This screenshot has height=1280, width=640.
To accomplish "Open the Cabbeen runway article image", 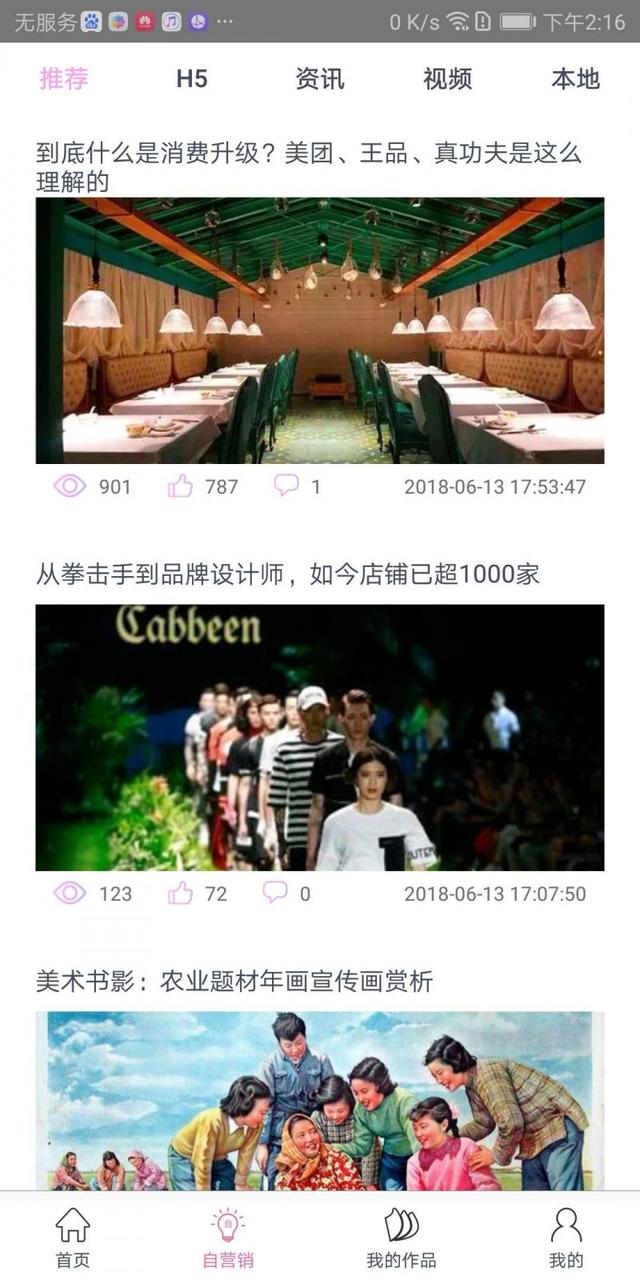I will (x=320, y=737).
